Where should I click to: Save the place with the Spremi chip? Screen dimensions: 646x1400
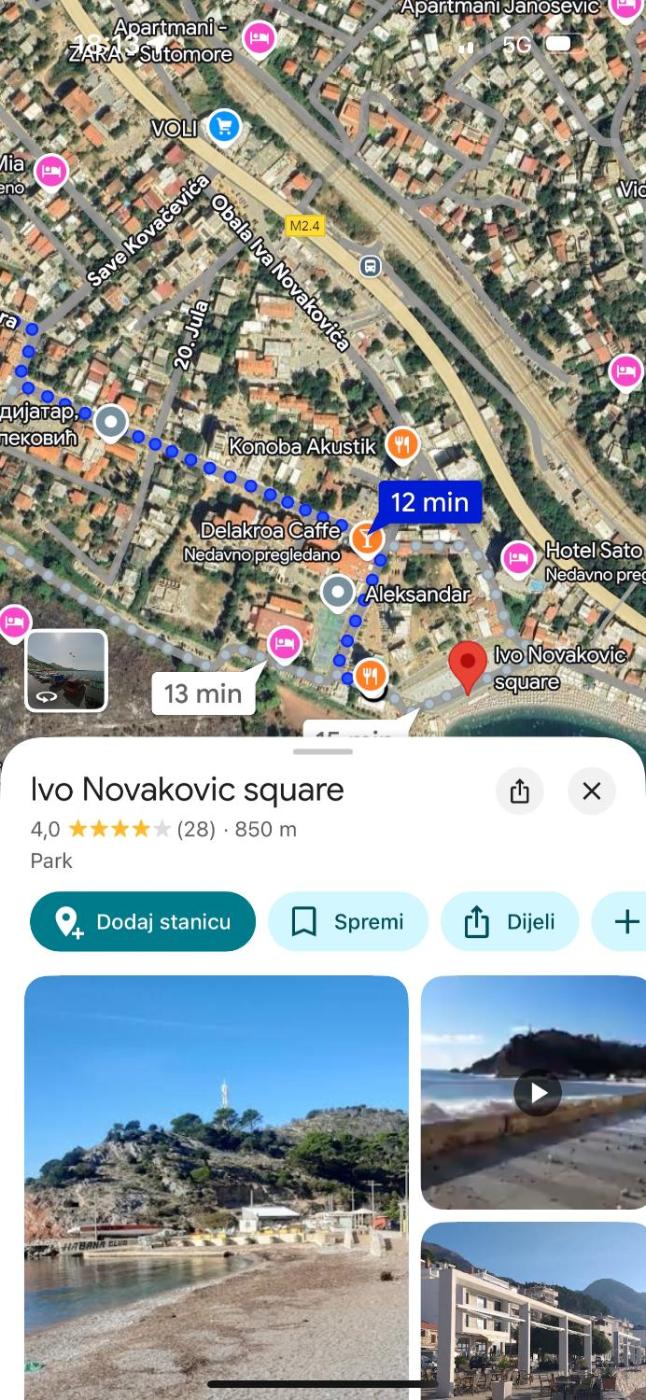(x=347, y=921)
